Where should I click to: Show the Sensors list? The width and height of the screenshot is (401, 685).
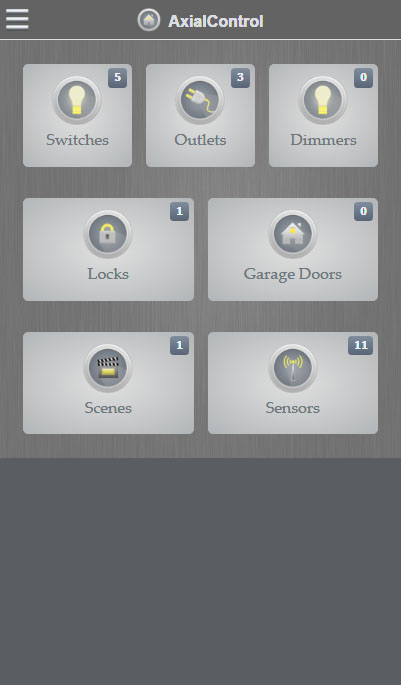[x=293, y=383]
